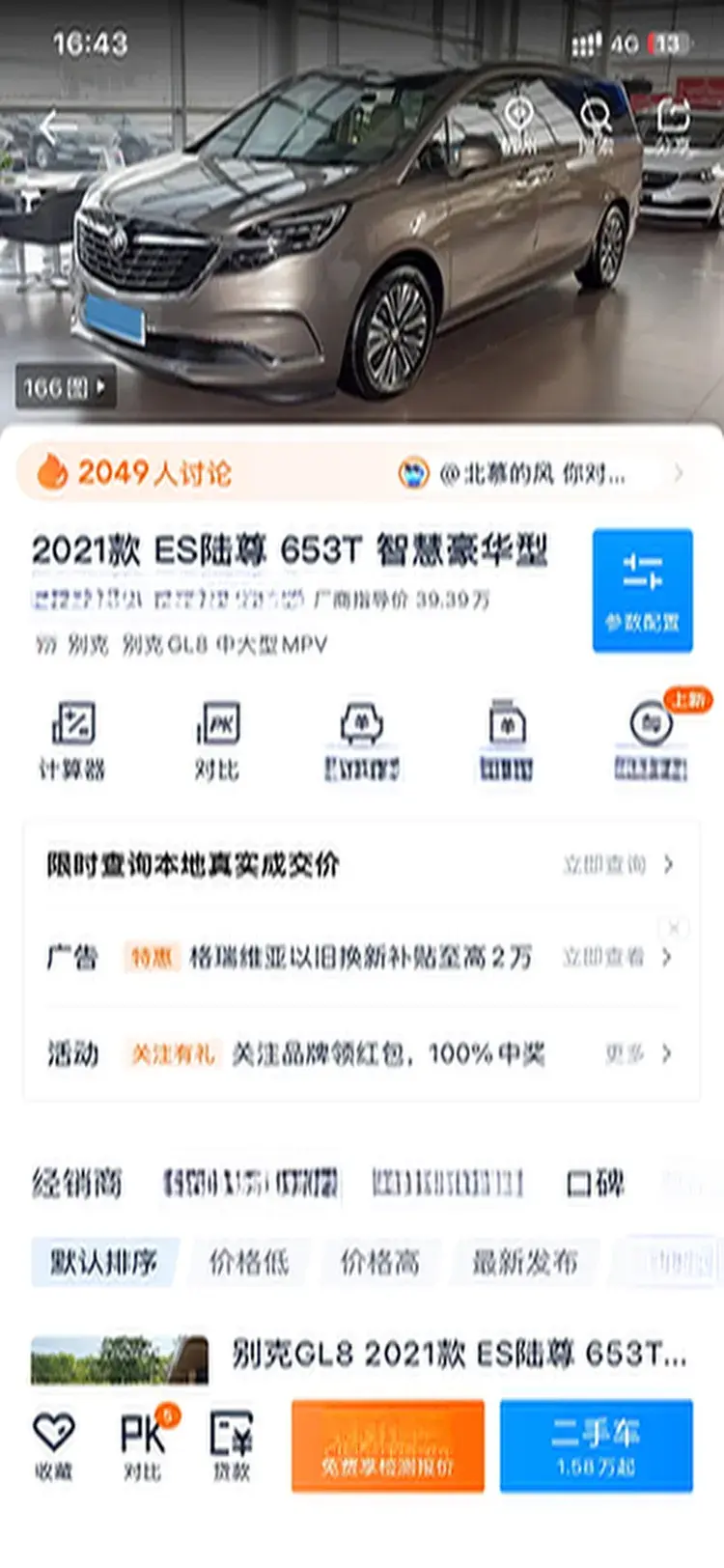Tap 立即查询 for local transaction price
The height and width of the screenshot is (1568, 724).
click(618, 864)
